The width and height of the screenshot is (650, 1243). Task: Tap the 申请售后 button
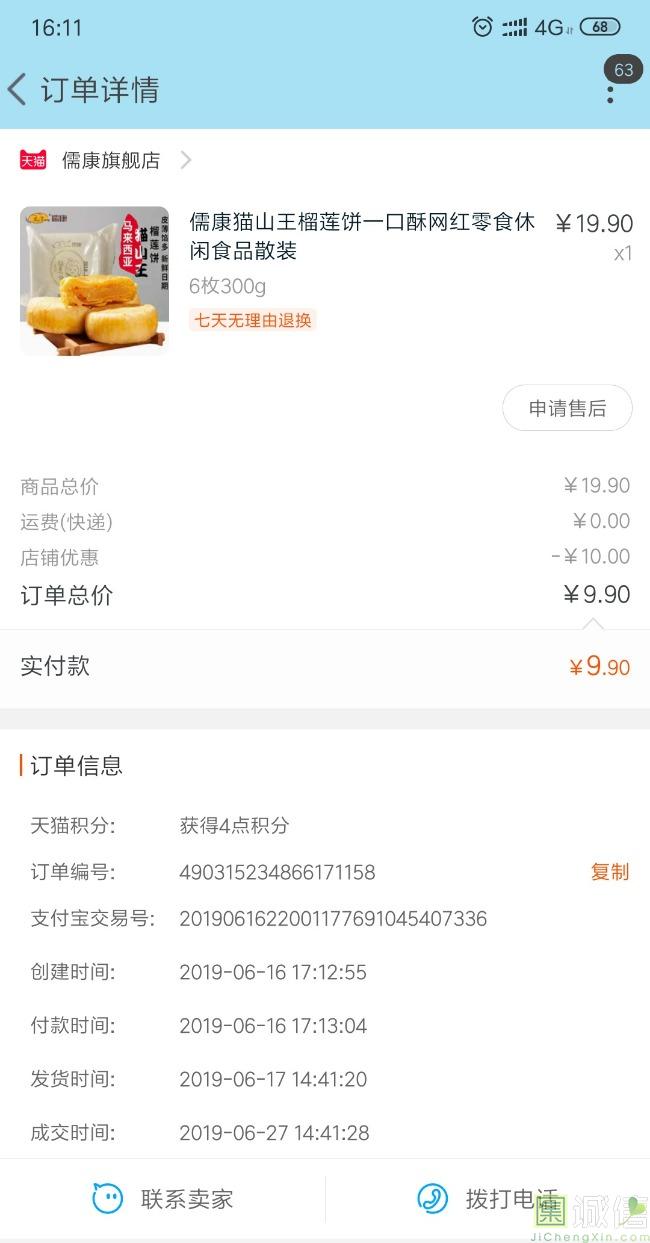coord(567,408)
